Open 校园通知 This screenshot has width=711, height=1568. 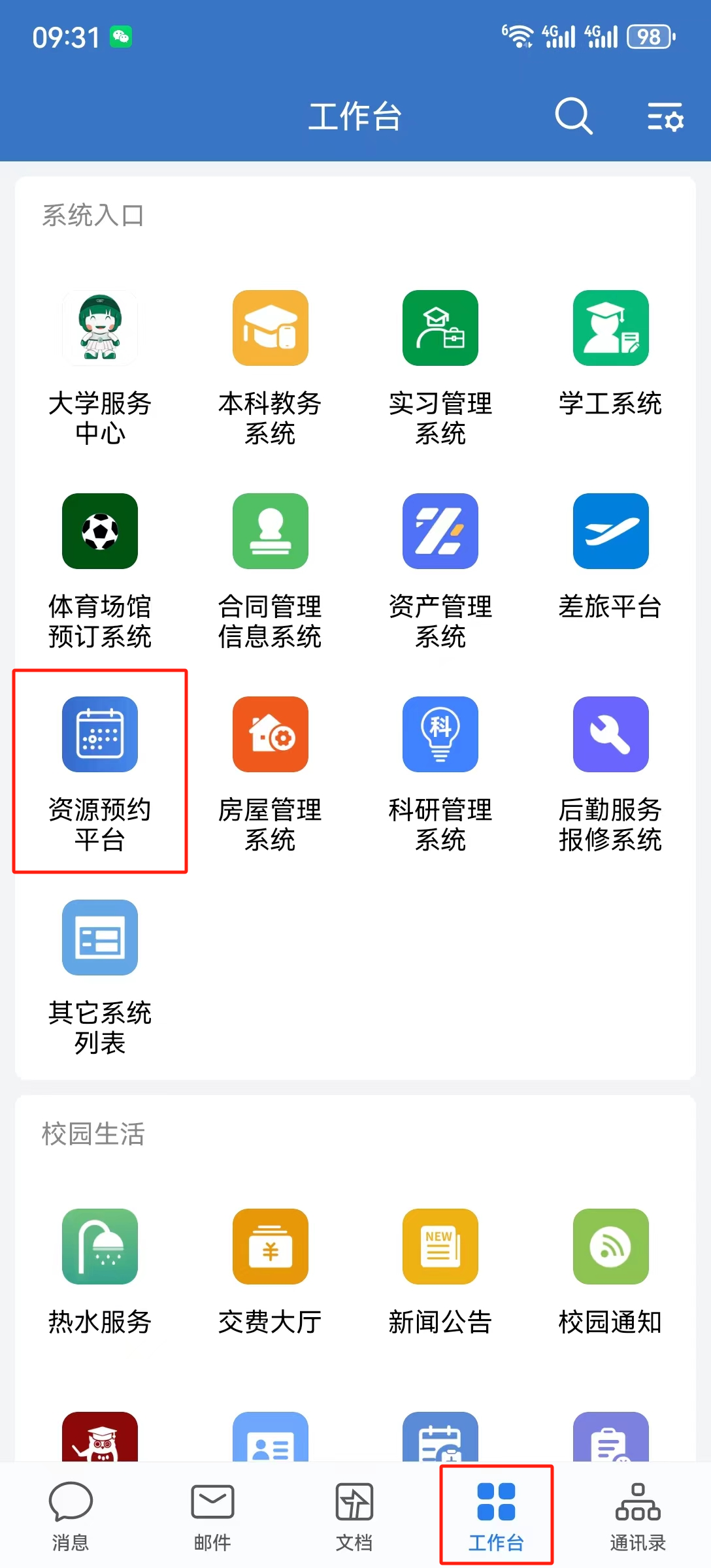pos(610,1247)
